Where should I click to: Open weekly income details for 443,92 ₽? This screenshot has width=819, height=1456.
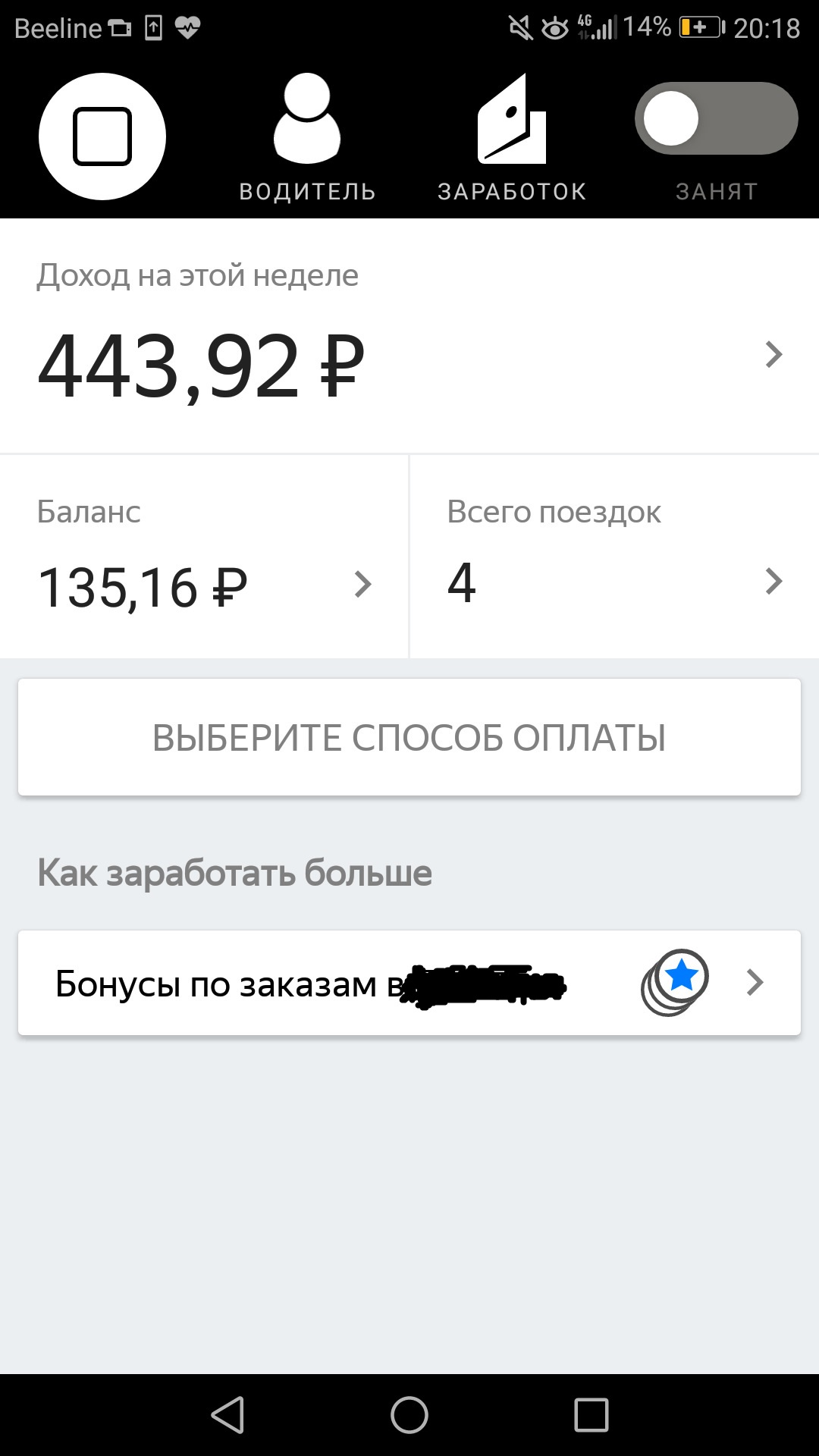click(409, 336)
